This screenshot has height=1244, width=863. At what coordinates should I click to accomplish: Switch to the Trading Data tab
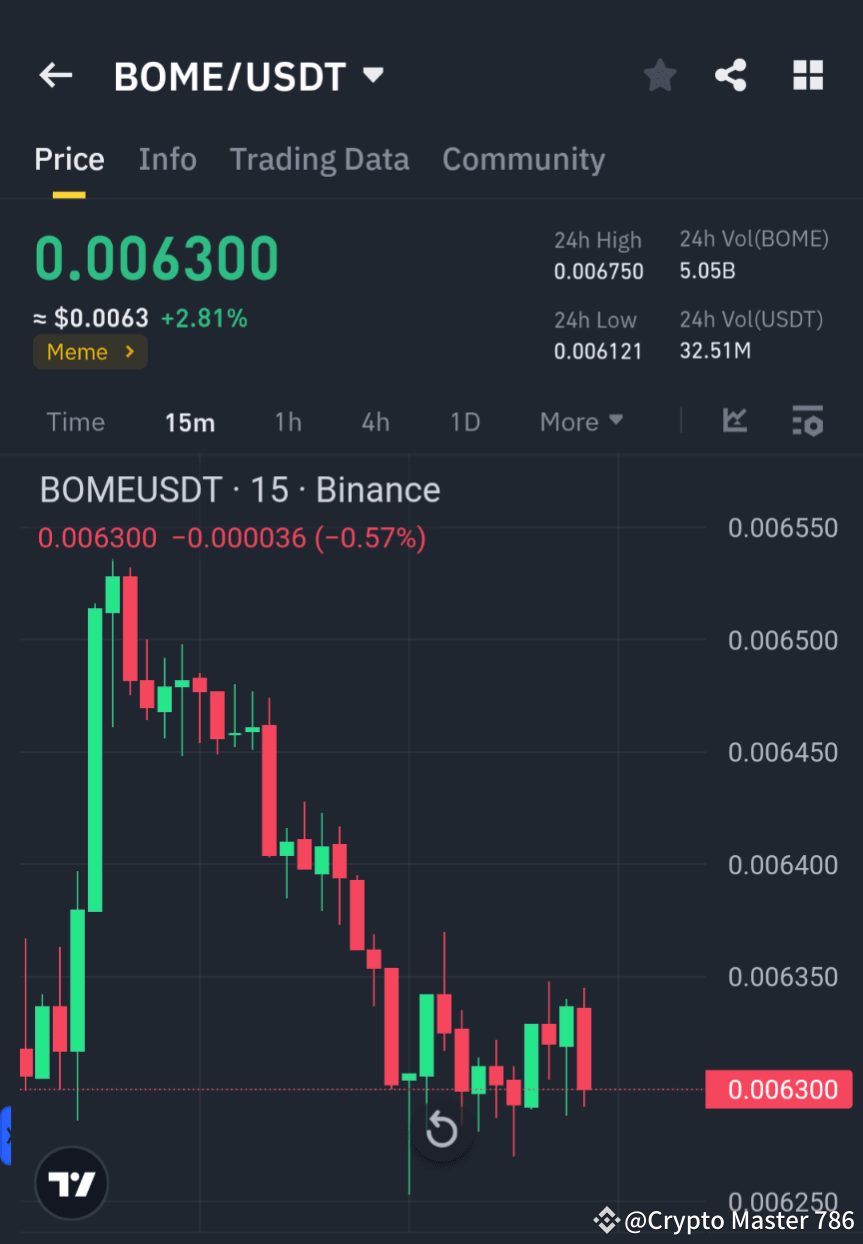319,158
